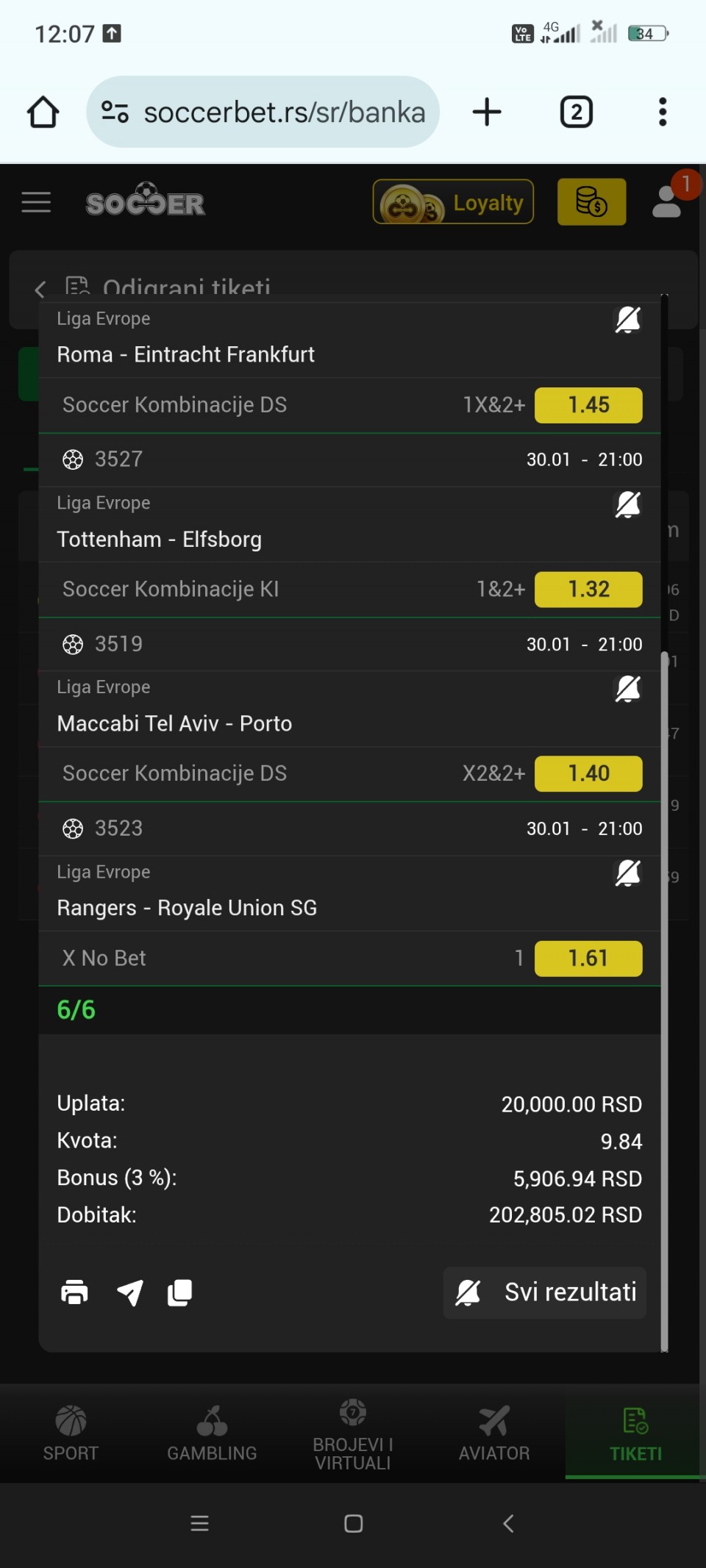Print the ticket
The width and height of the screenshot is (706, 1568).
(74, 1292)
